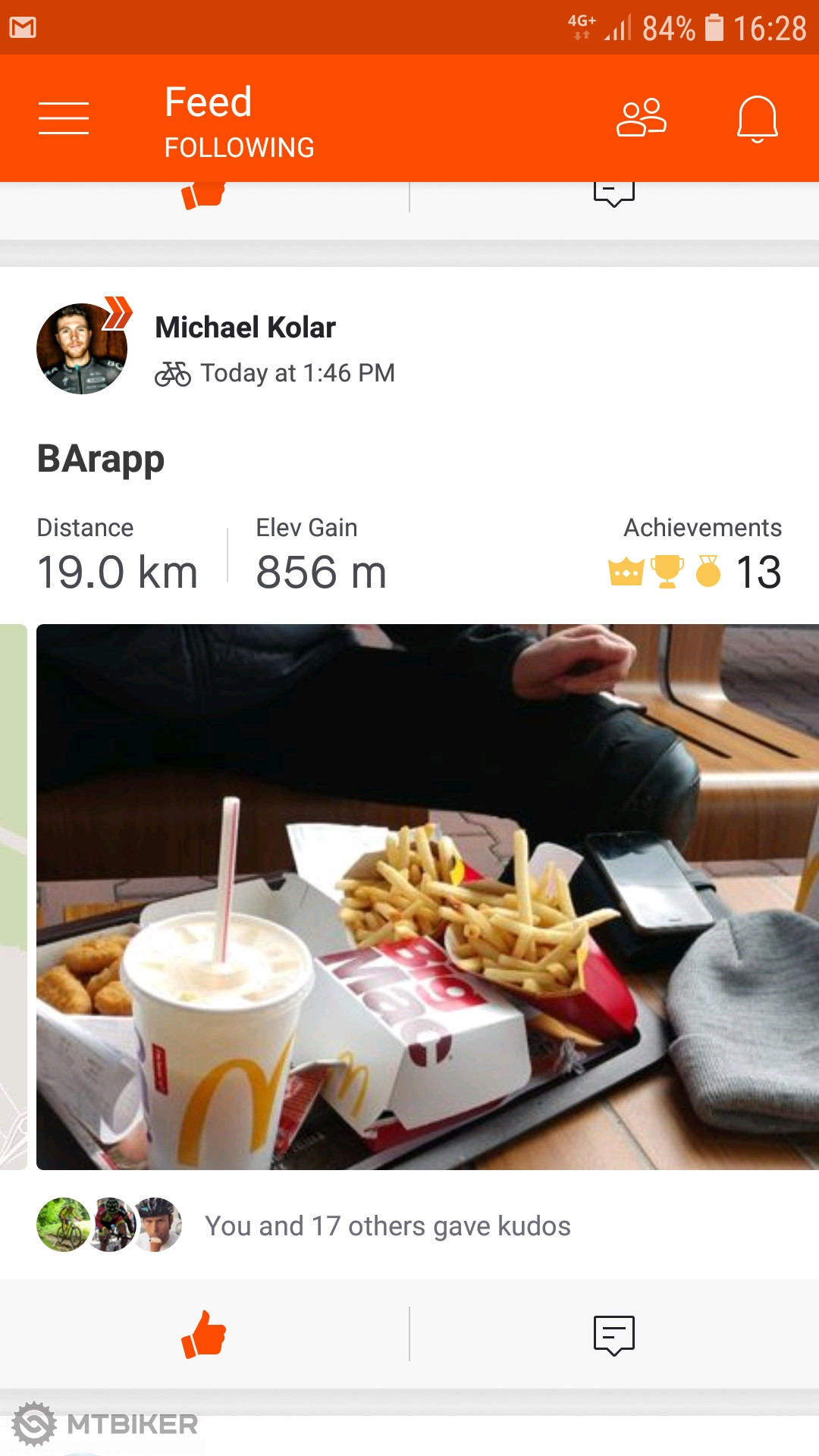This screenshot has width=819, height=1456.
Task: Tap the kudos thumb under BArapp
Action: point(203,1335)
